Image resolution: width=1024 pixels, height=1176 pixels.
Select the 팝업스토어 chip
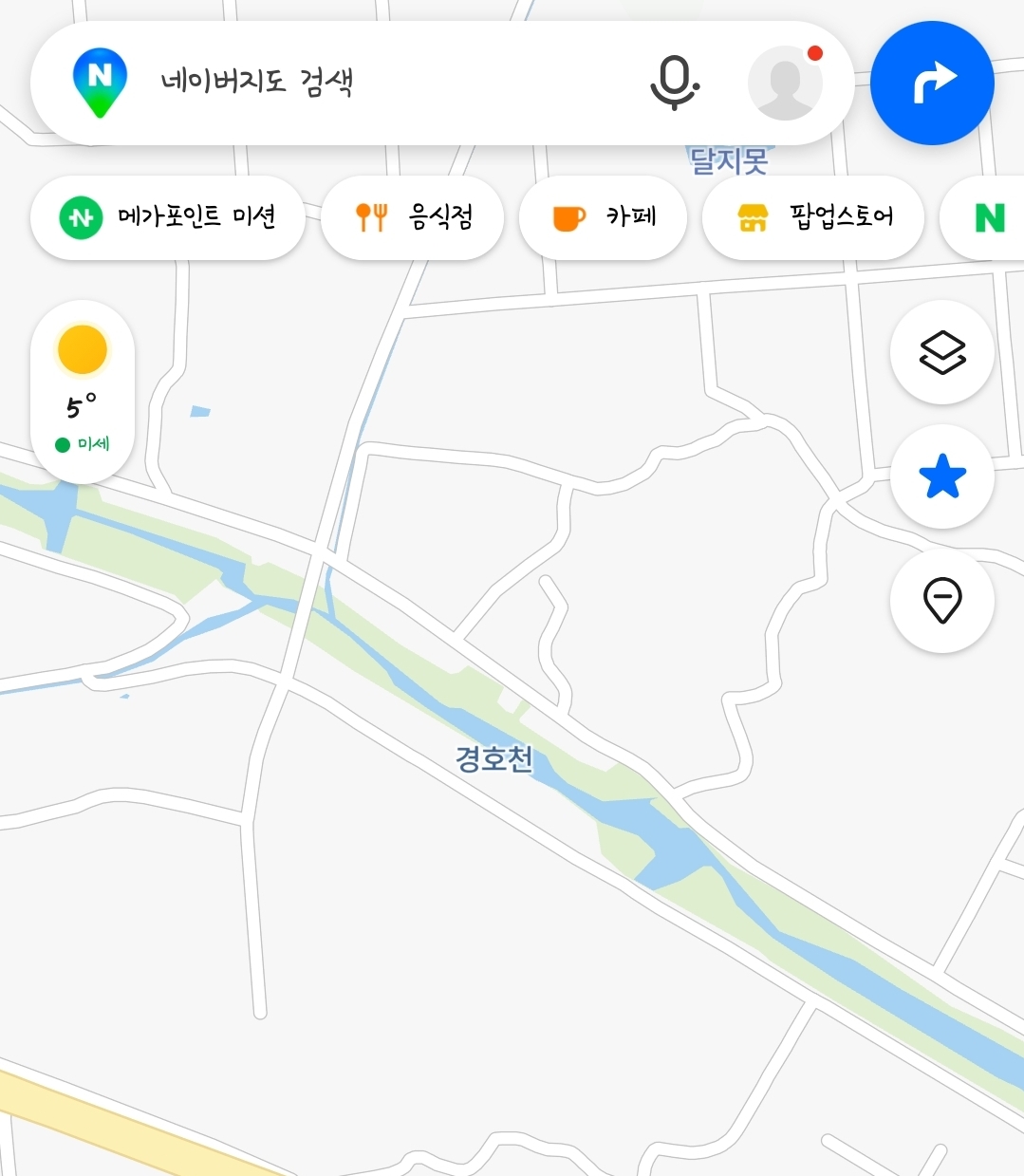(x=813, y=217)
